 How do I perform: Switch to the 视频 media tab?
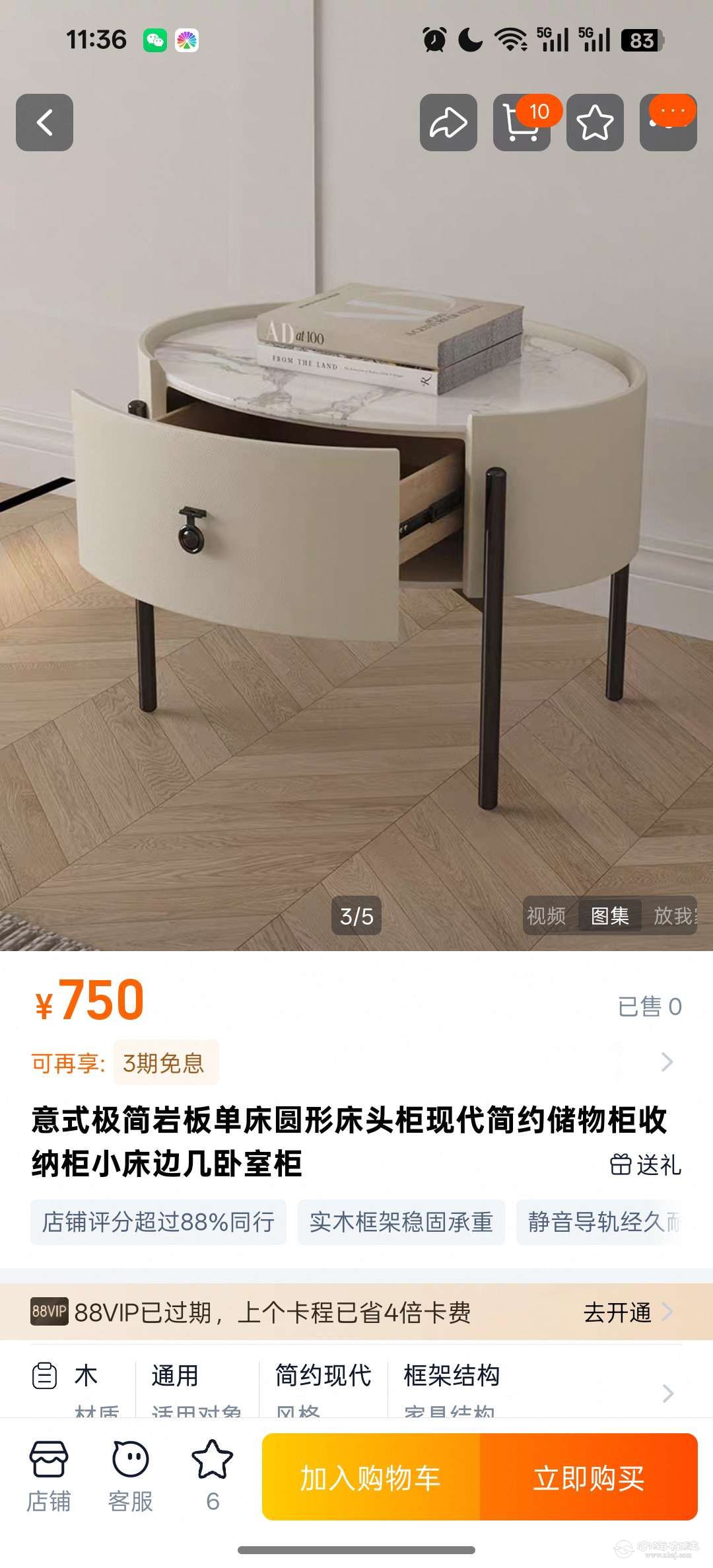547,915
